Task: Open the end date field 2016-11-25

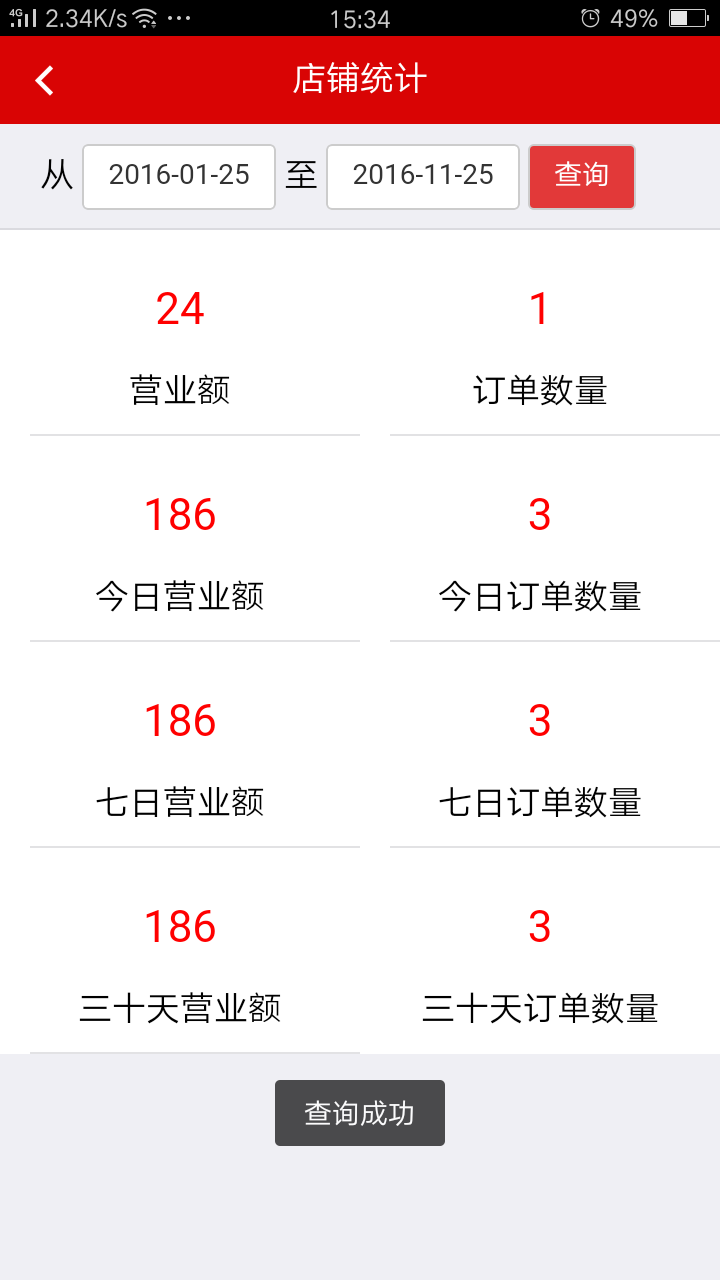Action: point(421,176)
